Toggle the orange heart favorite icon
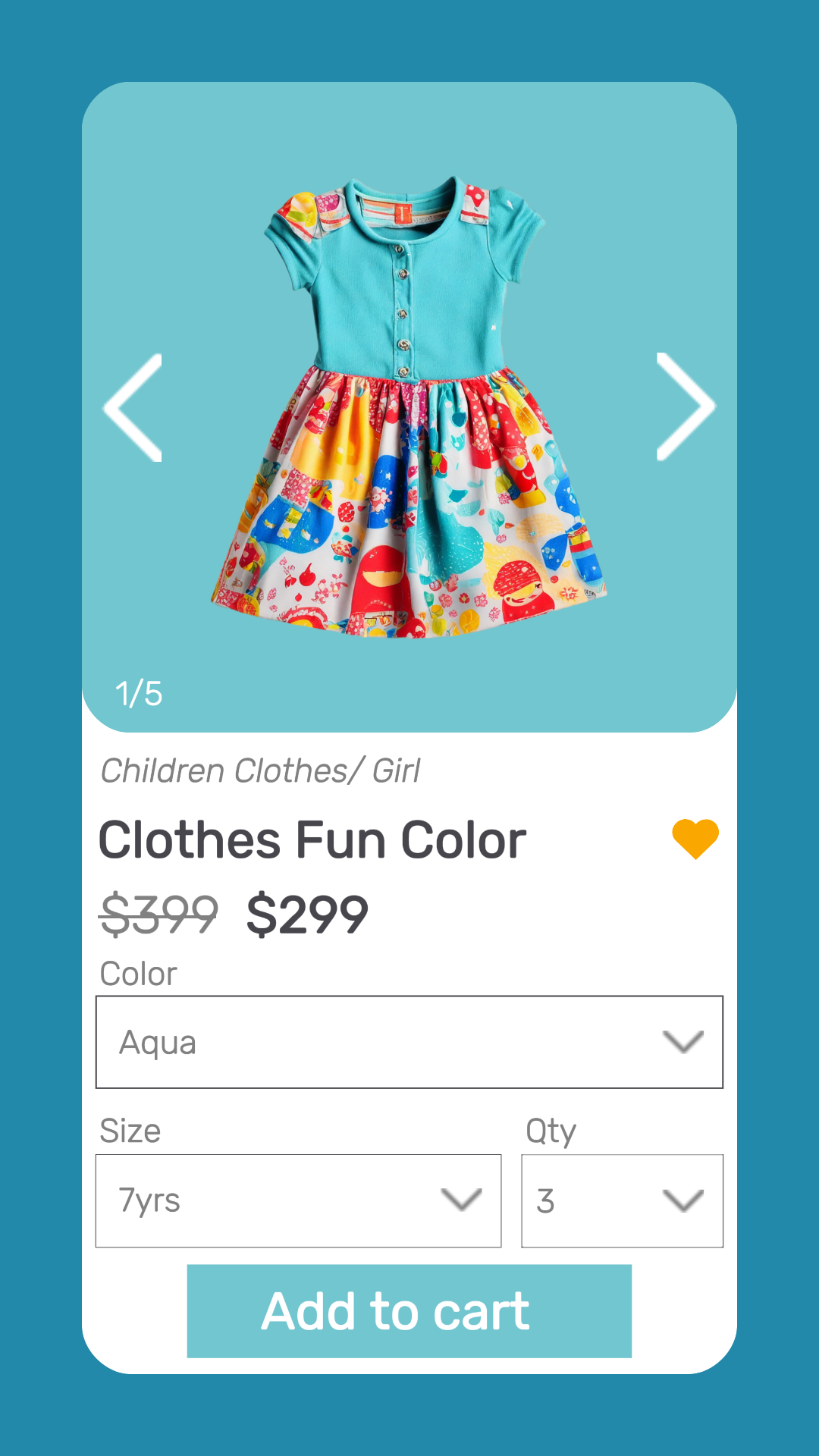The width and height of the screenshot is (819, 1456). pos(695,839)
